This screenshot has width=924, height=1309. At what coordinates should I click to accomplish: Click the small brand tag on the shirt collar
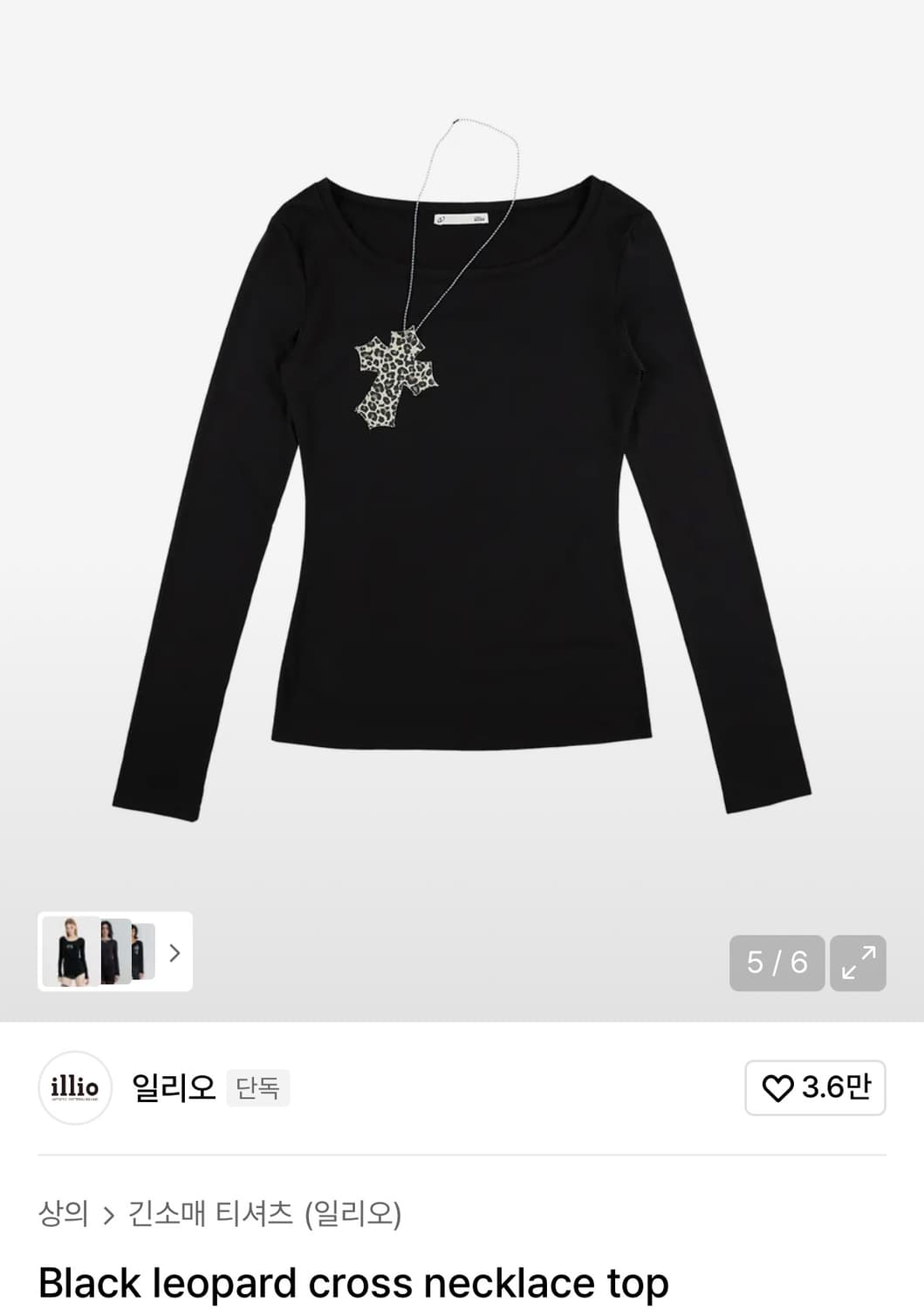click(460, 220)
